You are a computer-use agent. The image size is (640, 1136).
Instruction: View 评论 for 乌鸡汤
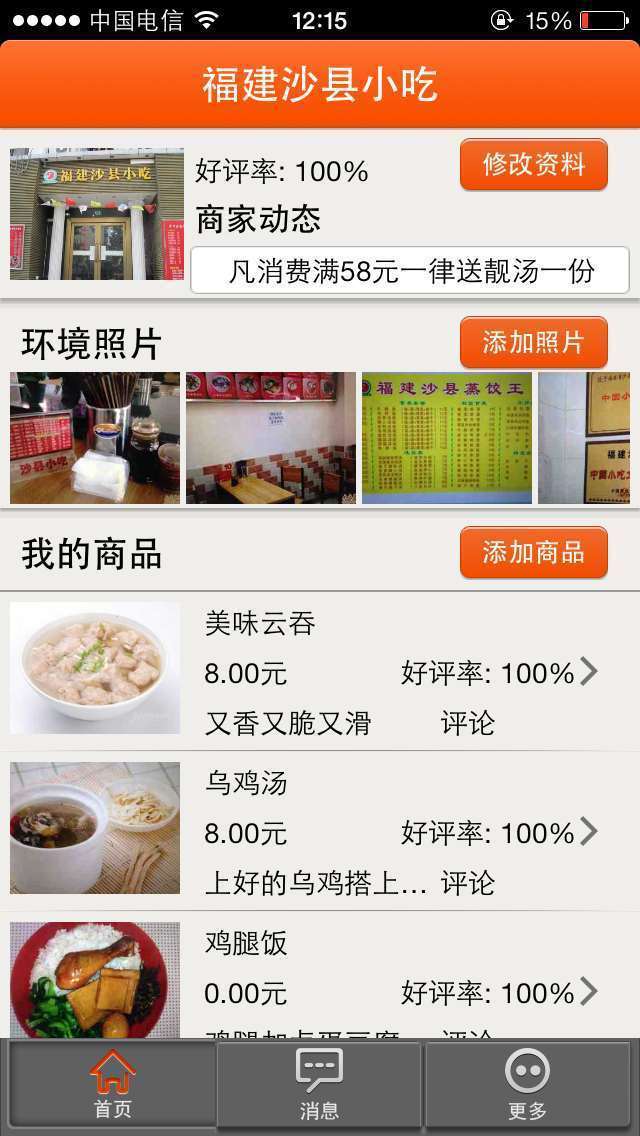pyautogui.click(x=468, y=883)
